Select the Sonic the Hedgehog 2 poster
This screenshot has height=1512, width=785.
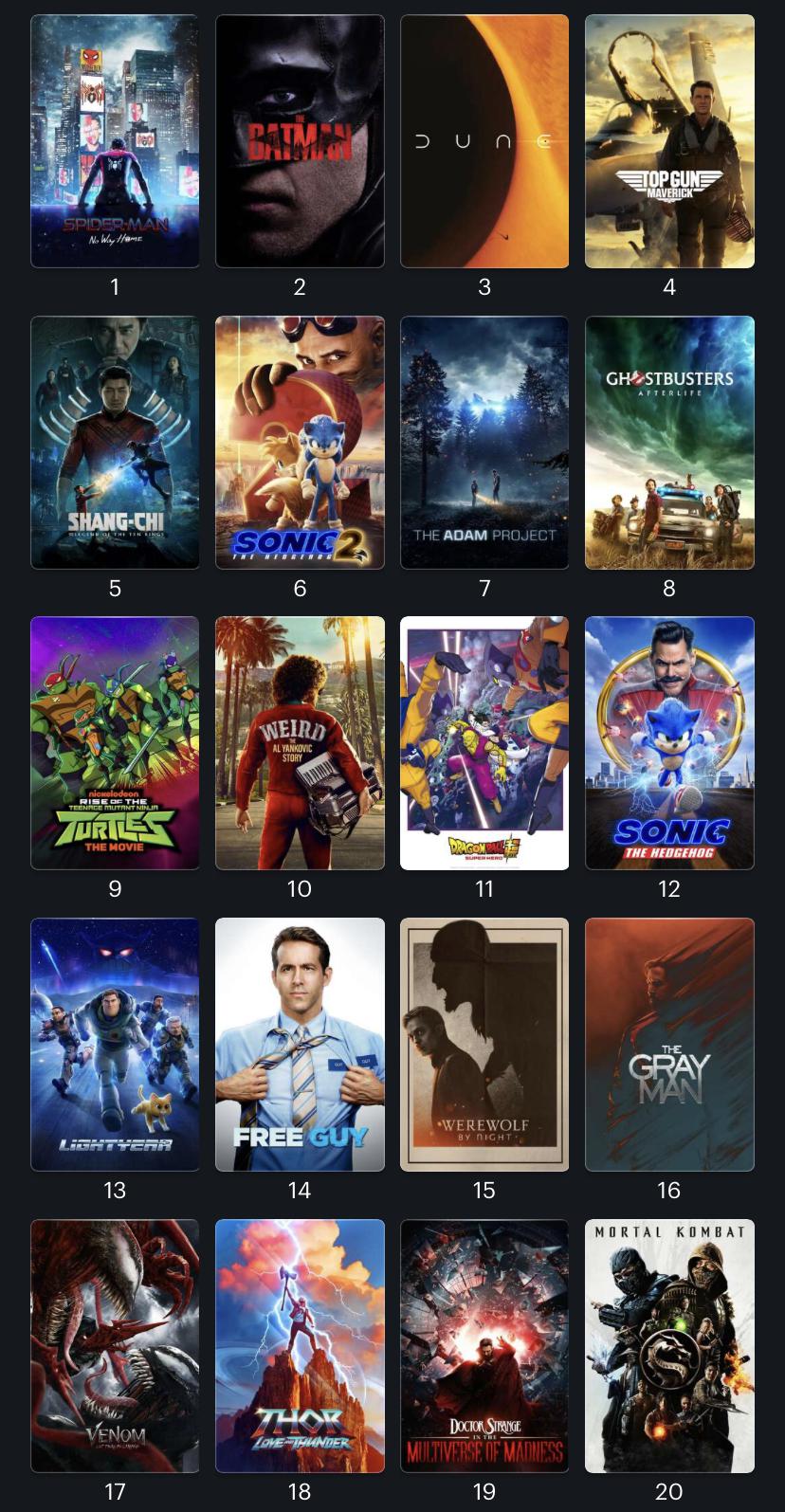pos(300,443)
